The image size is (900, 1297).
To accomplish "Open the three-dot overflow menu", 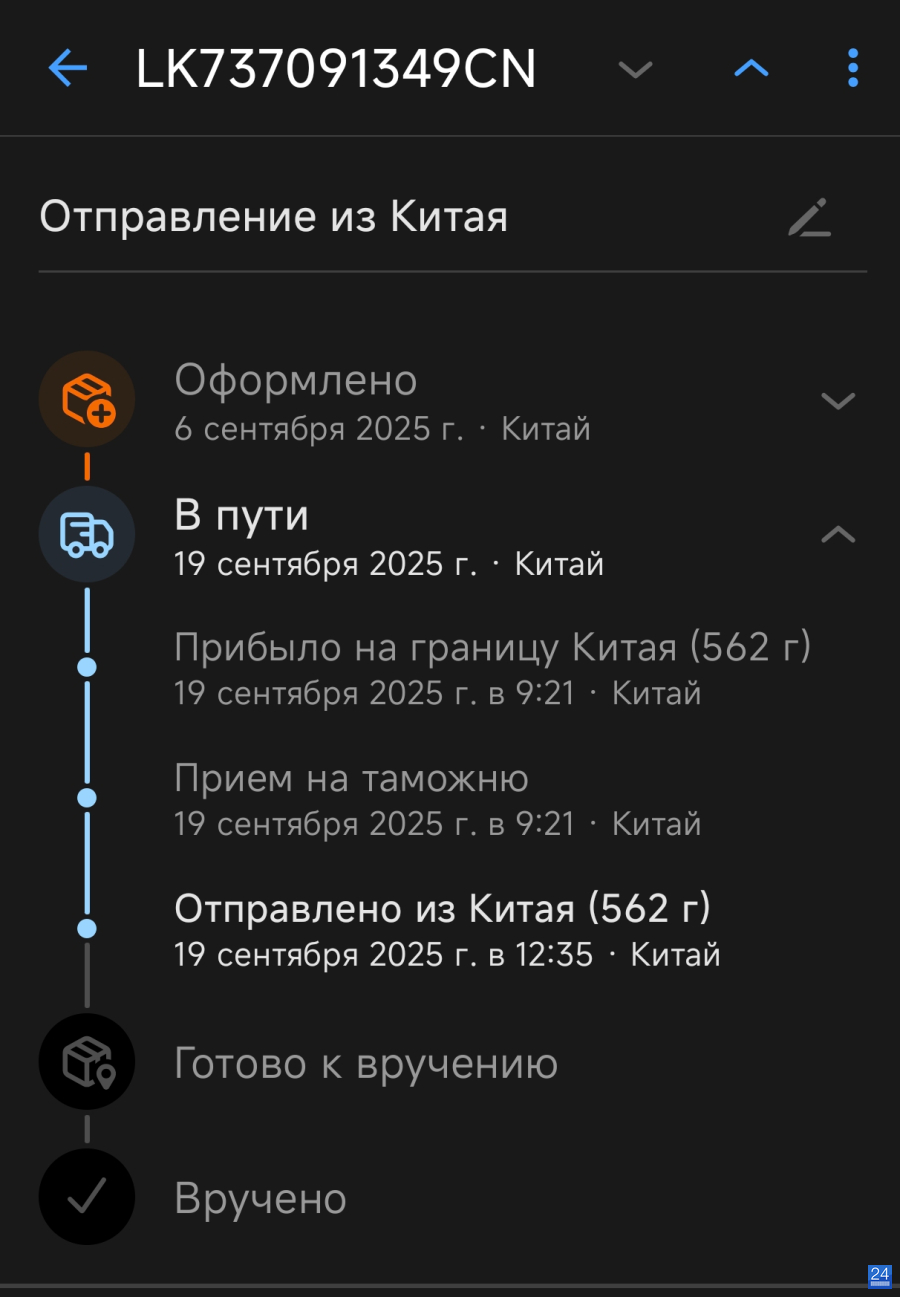I will point(852,69).
